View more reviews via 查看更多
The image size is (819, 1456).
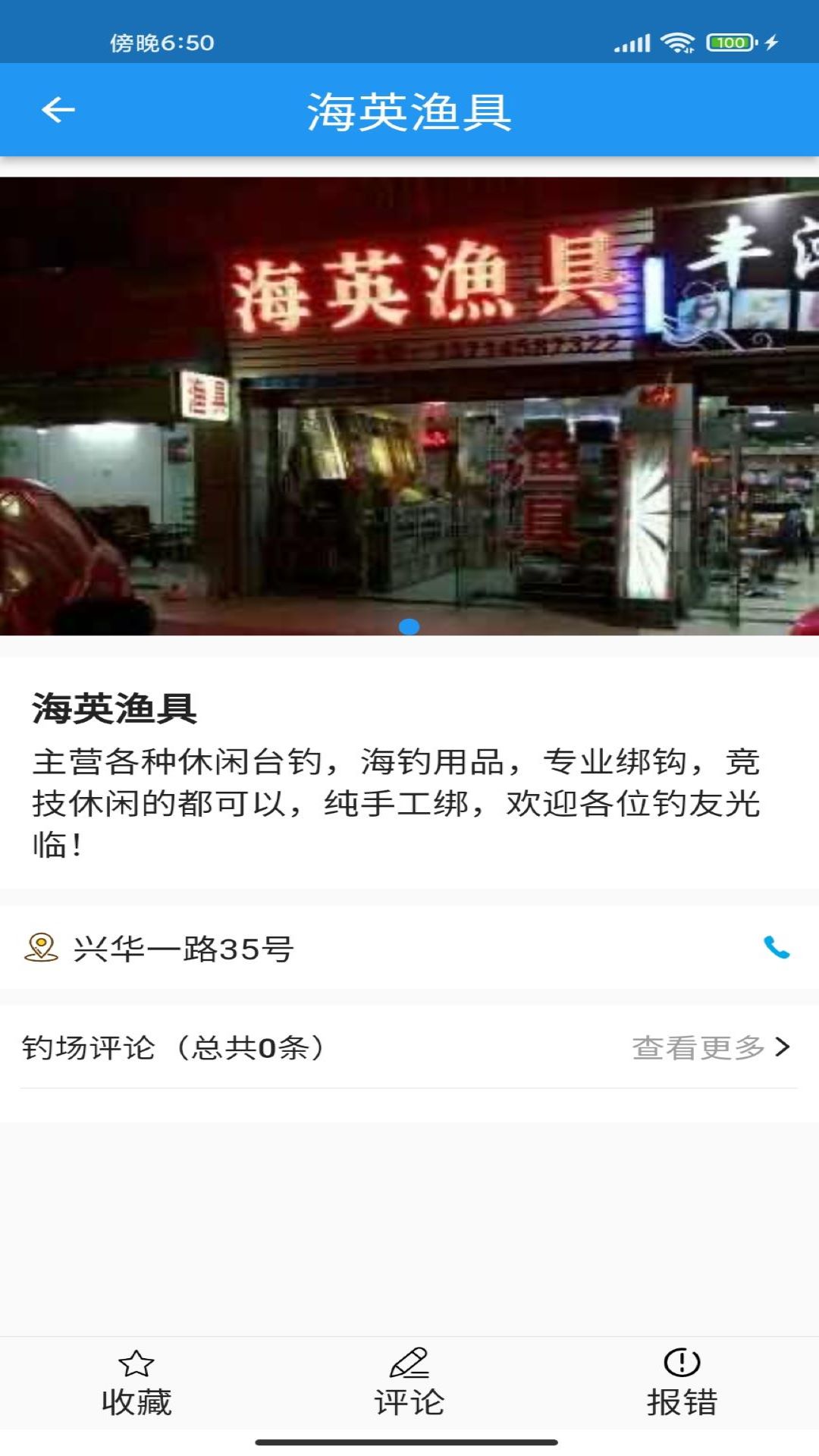710,1048
